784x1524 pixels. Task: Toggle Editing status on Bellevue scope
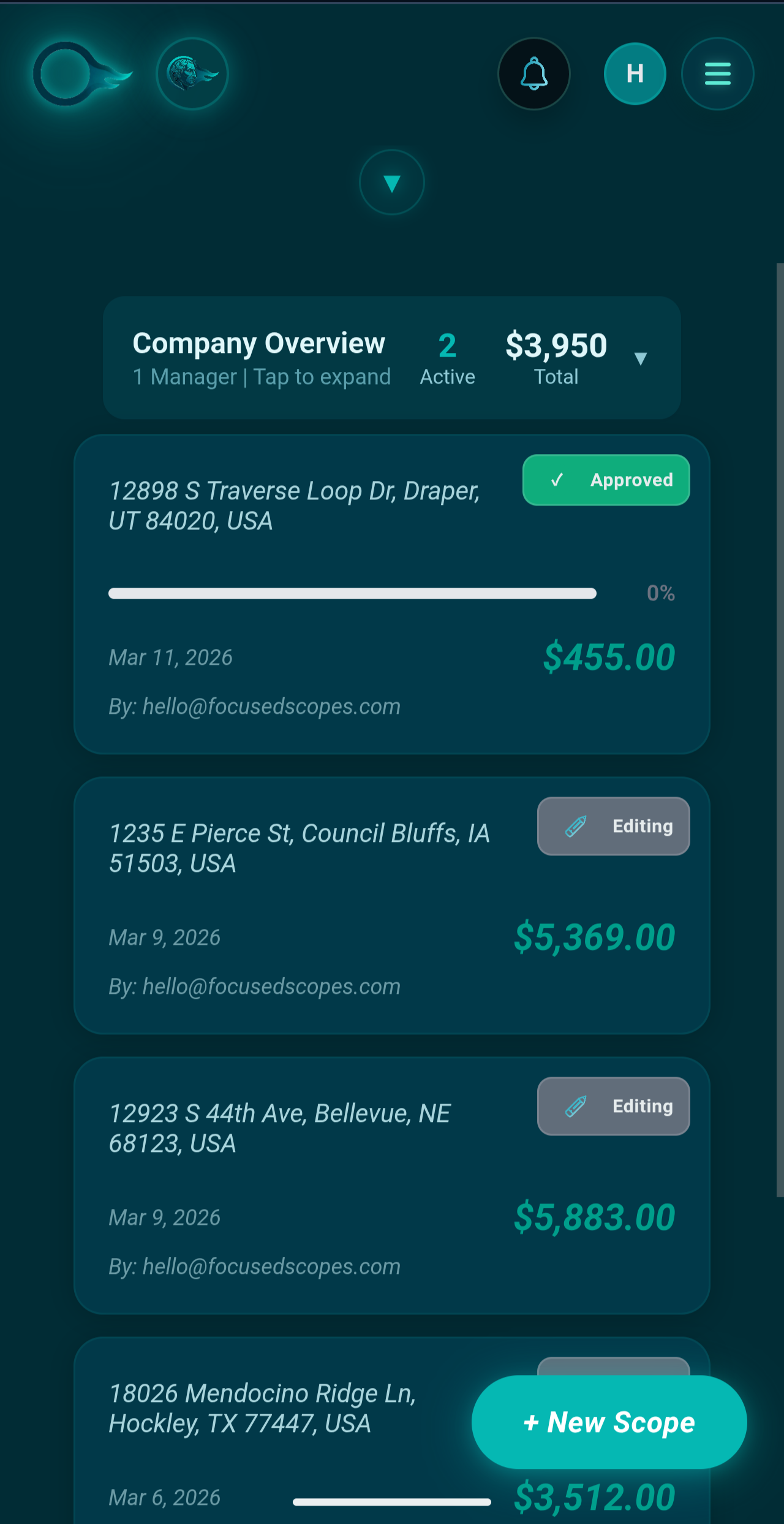pyautogui.click(x=613, y=1106)
